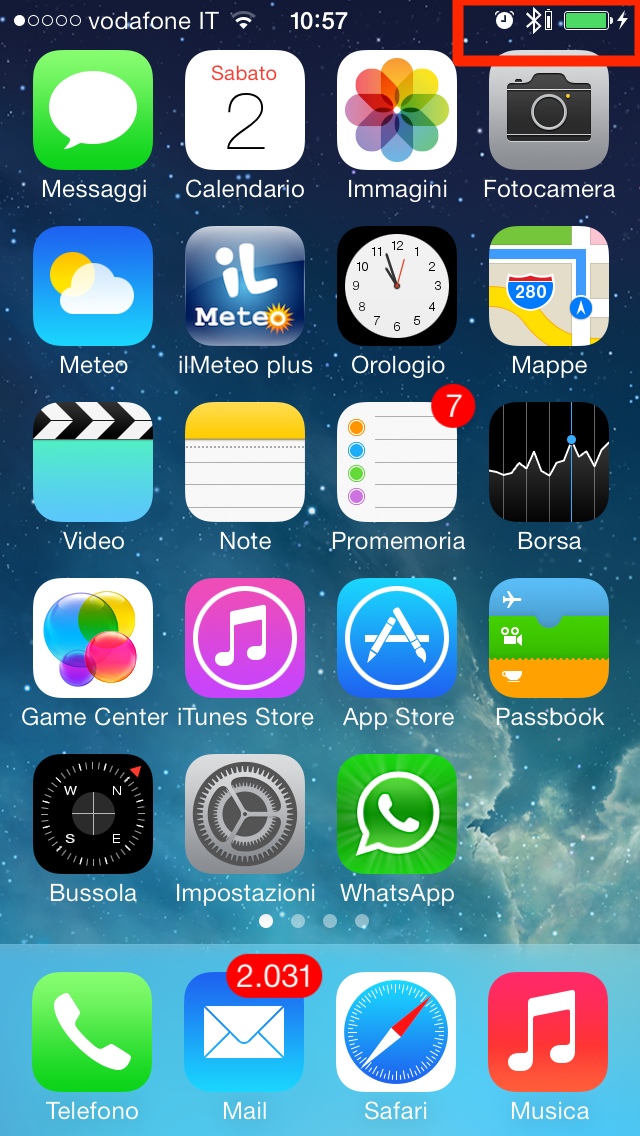Check stocks in Borsa
Image resolution: width=640 pixels, height=1136 pixels.
click(549, 462)
